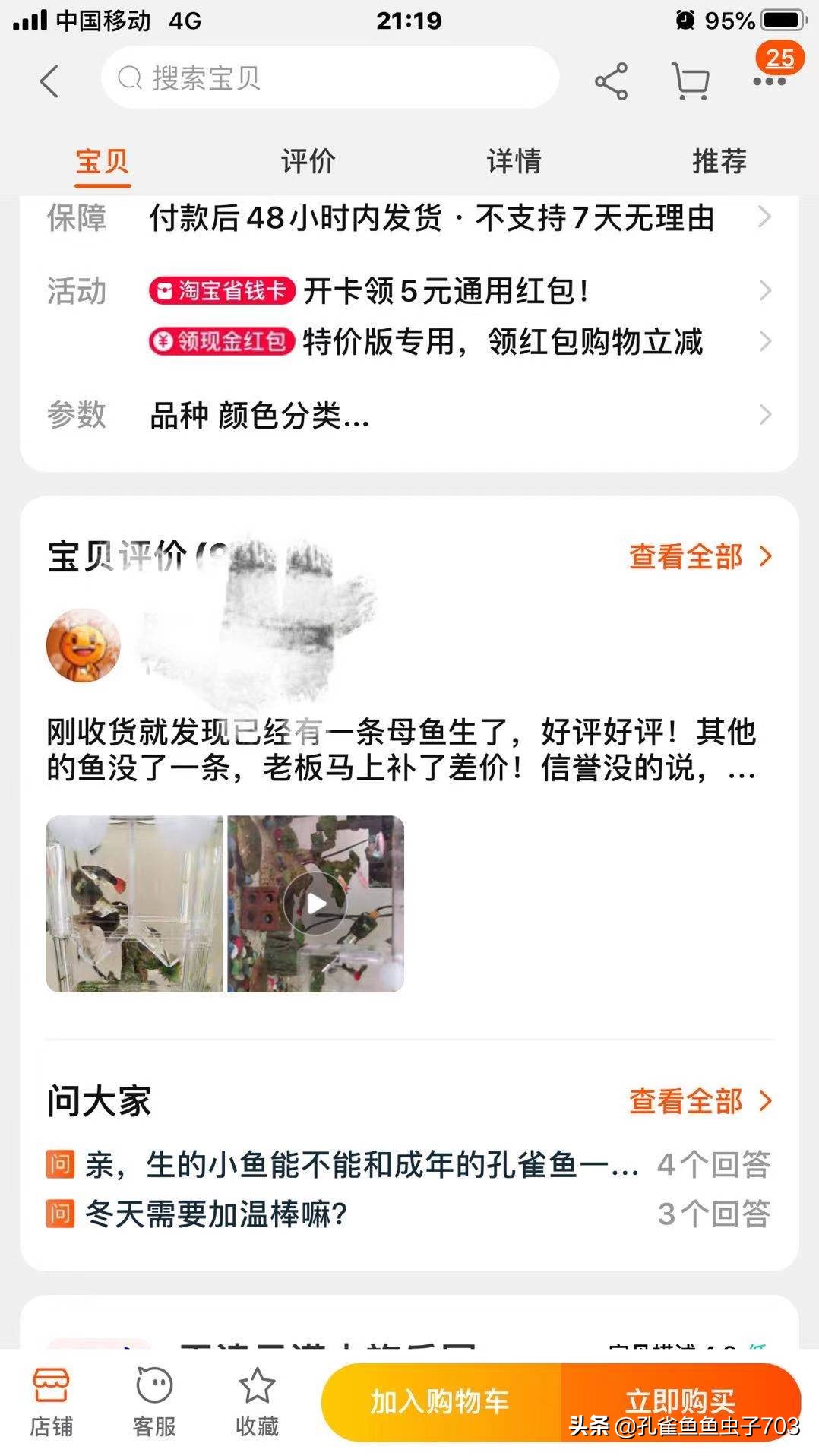
Task: Click the 搜索宝贝 search field
Action: tap(330, 78)
